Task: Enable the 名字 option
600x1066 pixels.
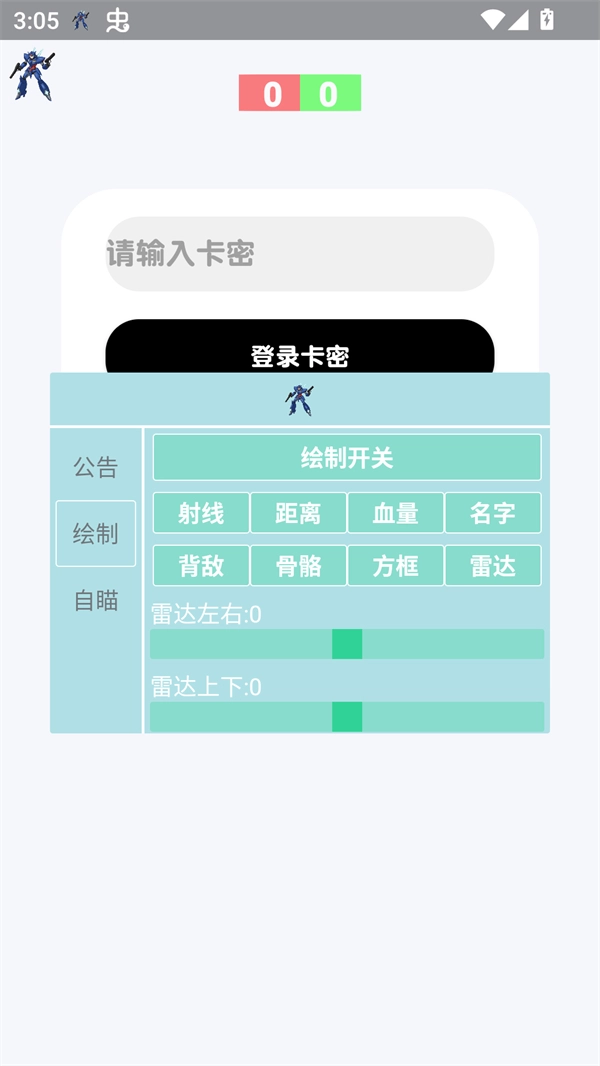Action: point(493,513)
